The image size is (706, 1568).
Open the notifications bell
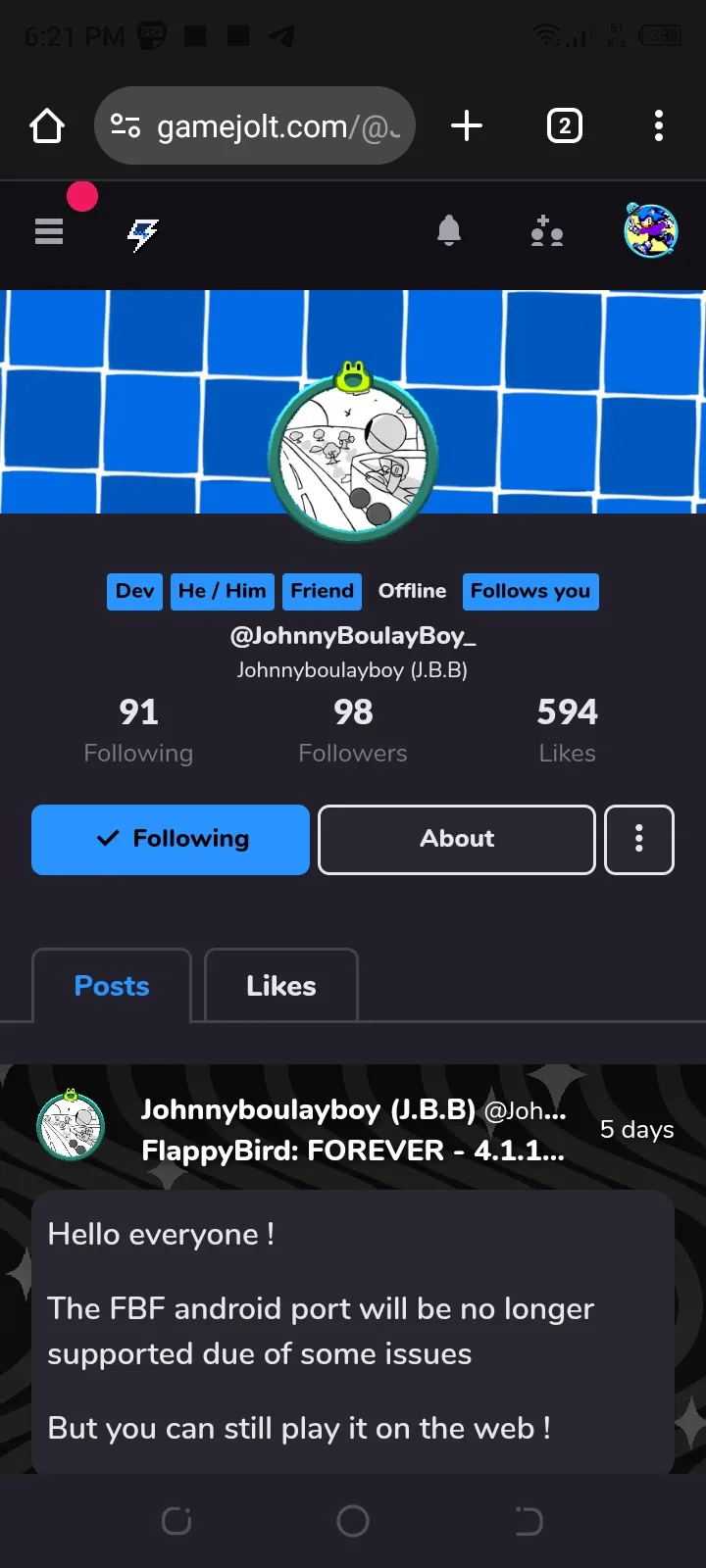[449, 231]
